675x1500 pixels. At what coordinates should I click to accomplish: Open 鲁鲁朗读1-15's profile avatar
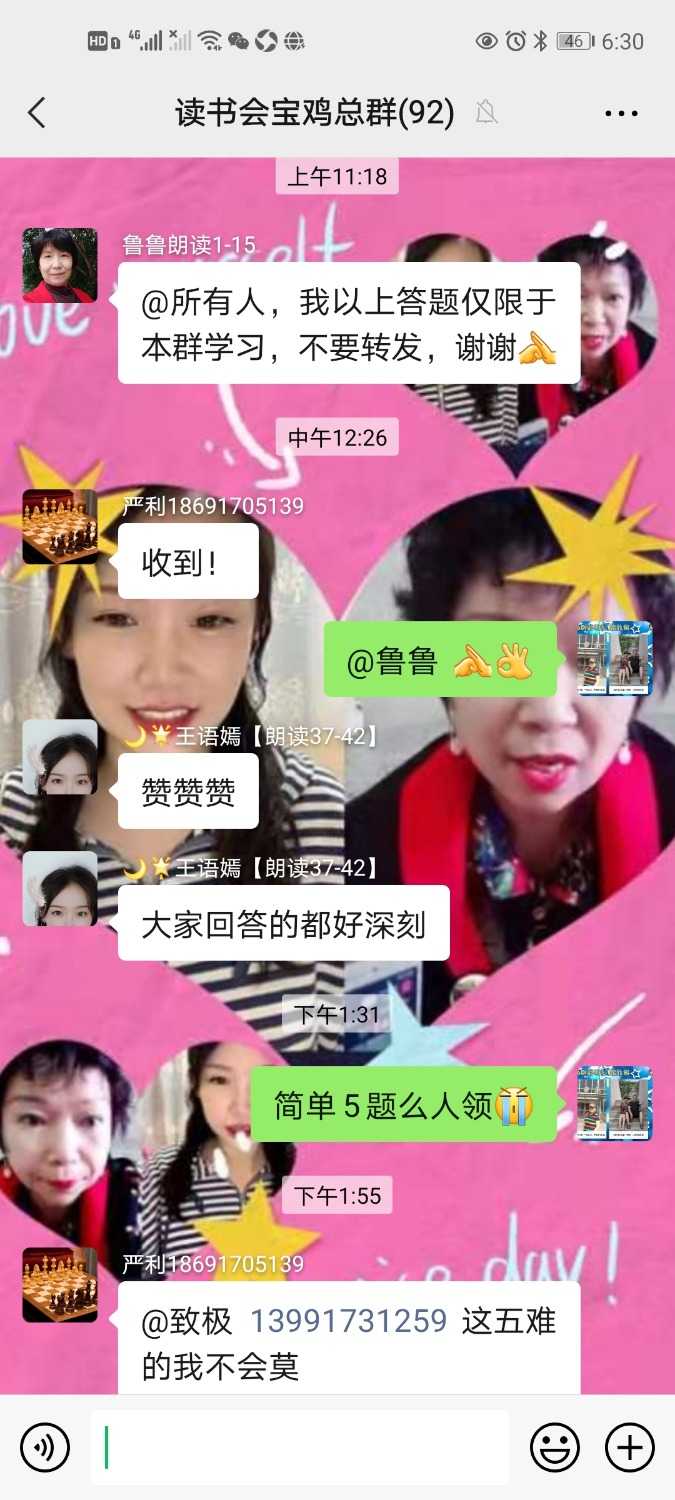coord(60,265)
